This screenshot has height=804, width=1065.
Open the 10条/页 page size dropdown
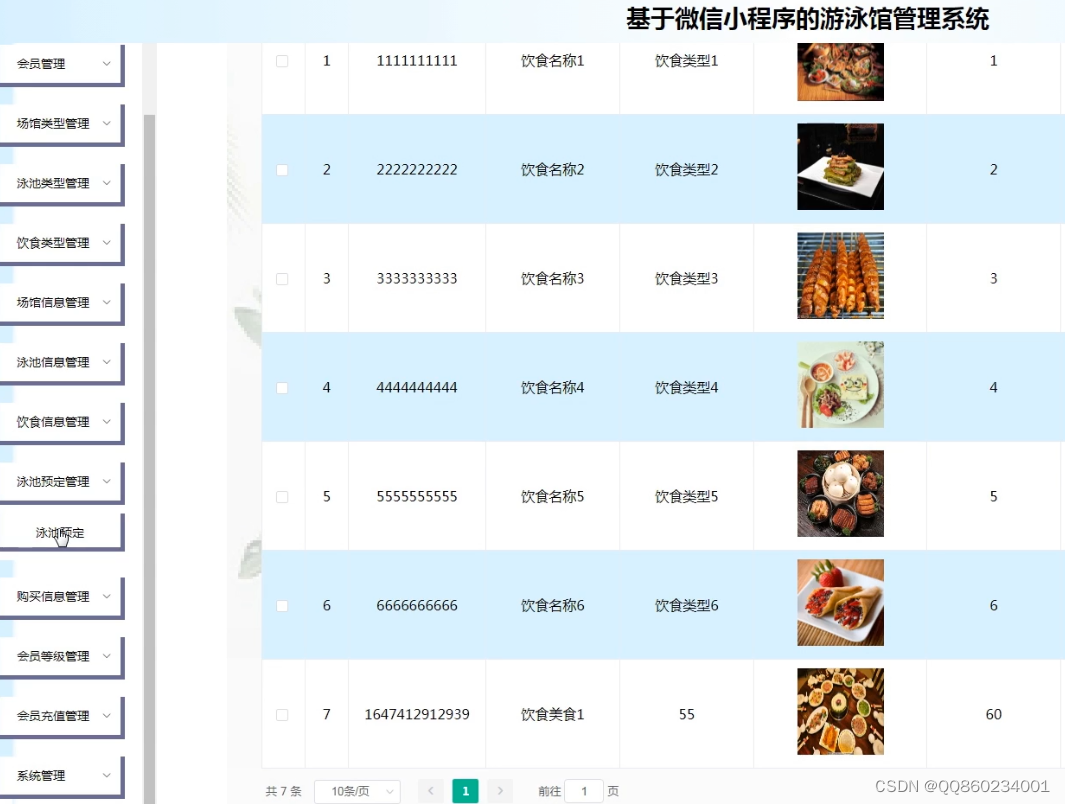(357, 791)
